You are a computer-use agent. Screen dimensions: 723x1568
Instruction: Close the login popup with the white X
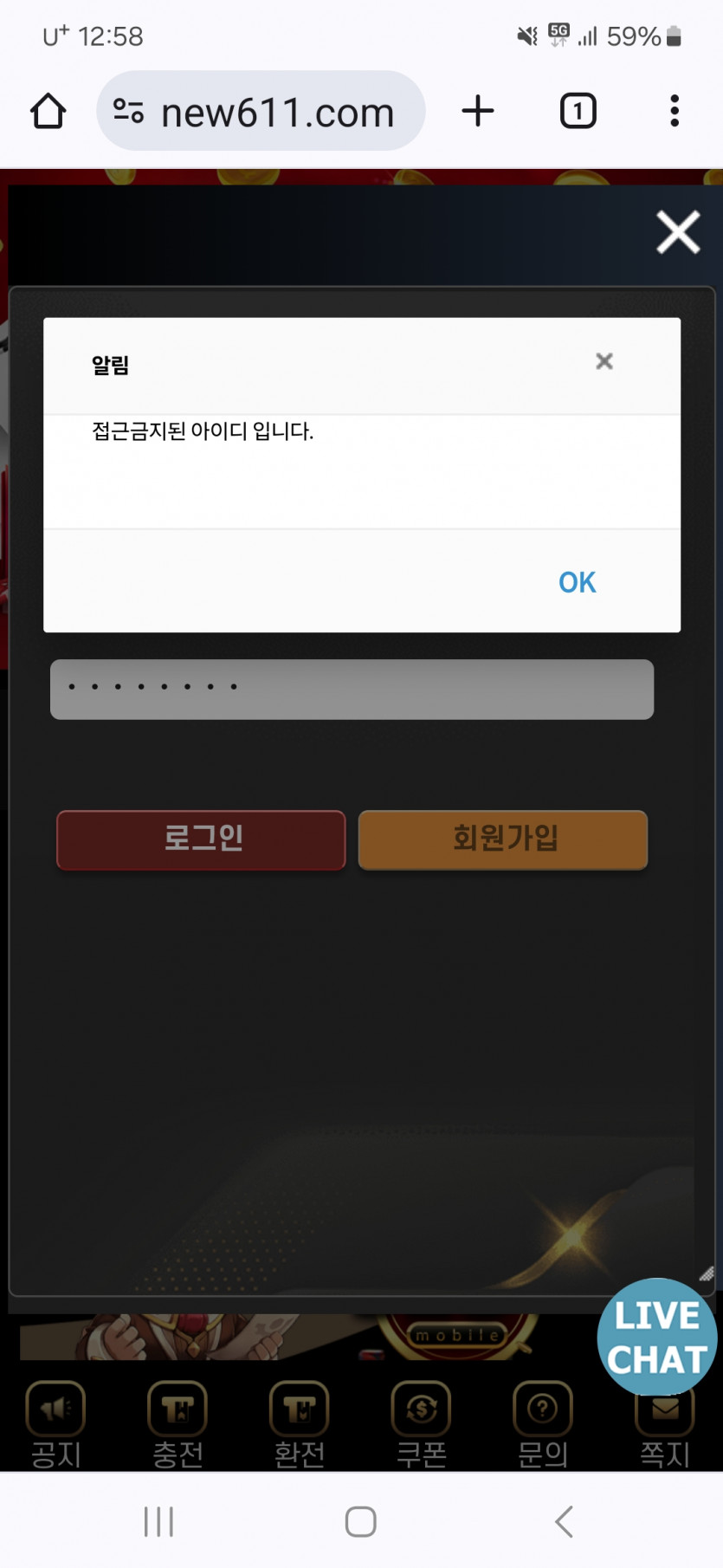(677, 232)
